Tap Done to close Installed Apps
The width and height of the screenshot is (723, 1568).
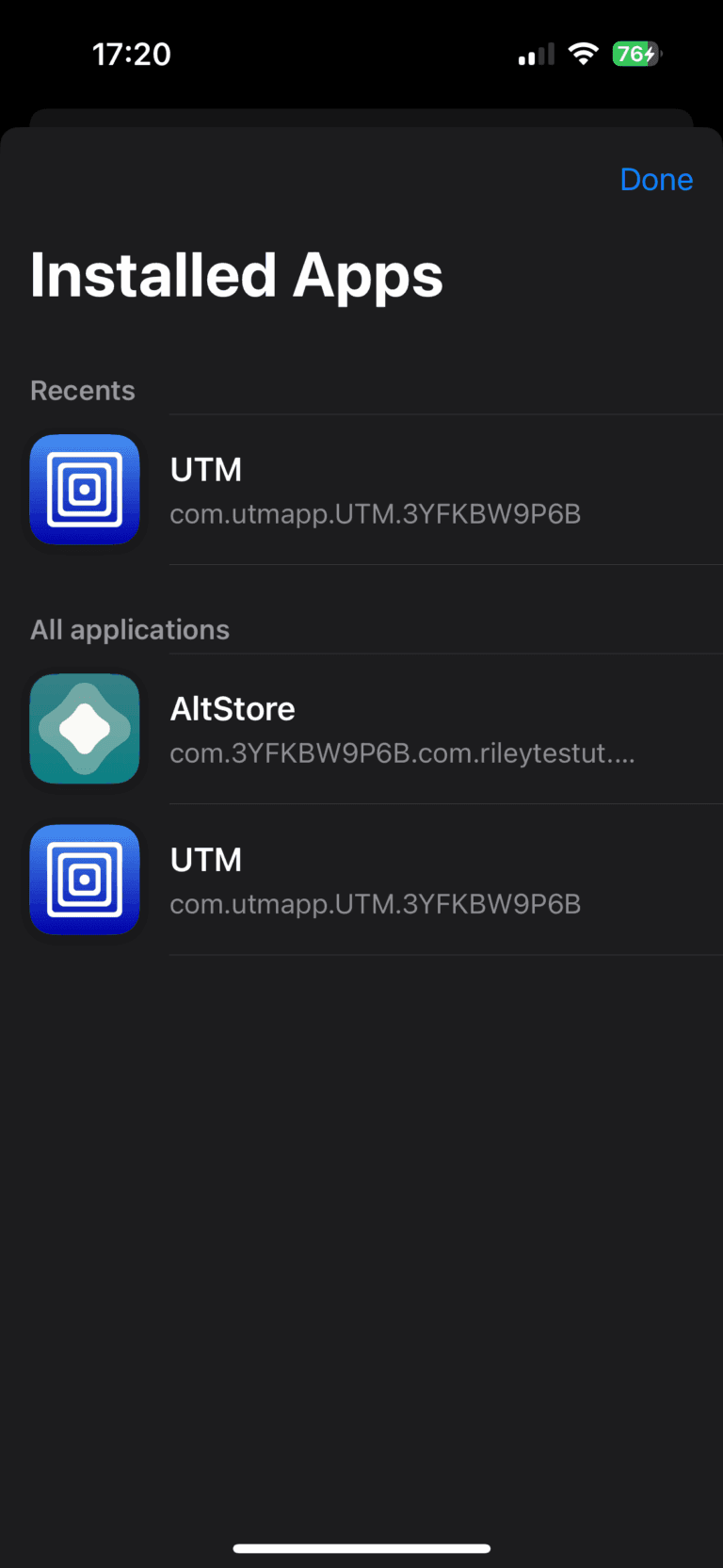[656, 180]
